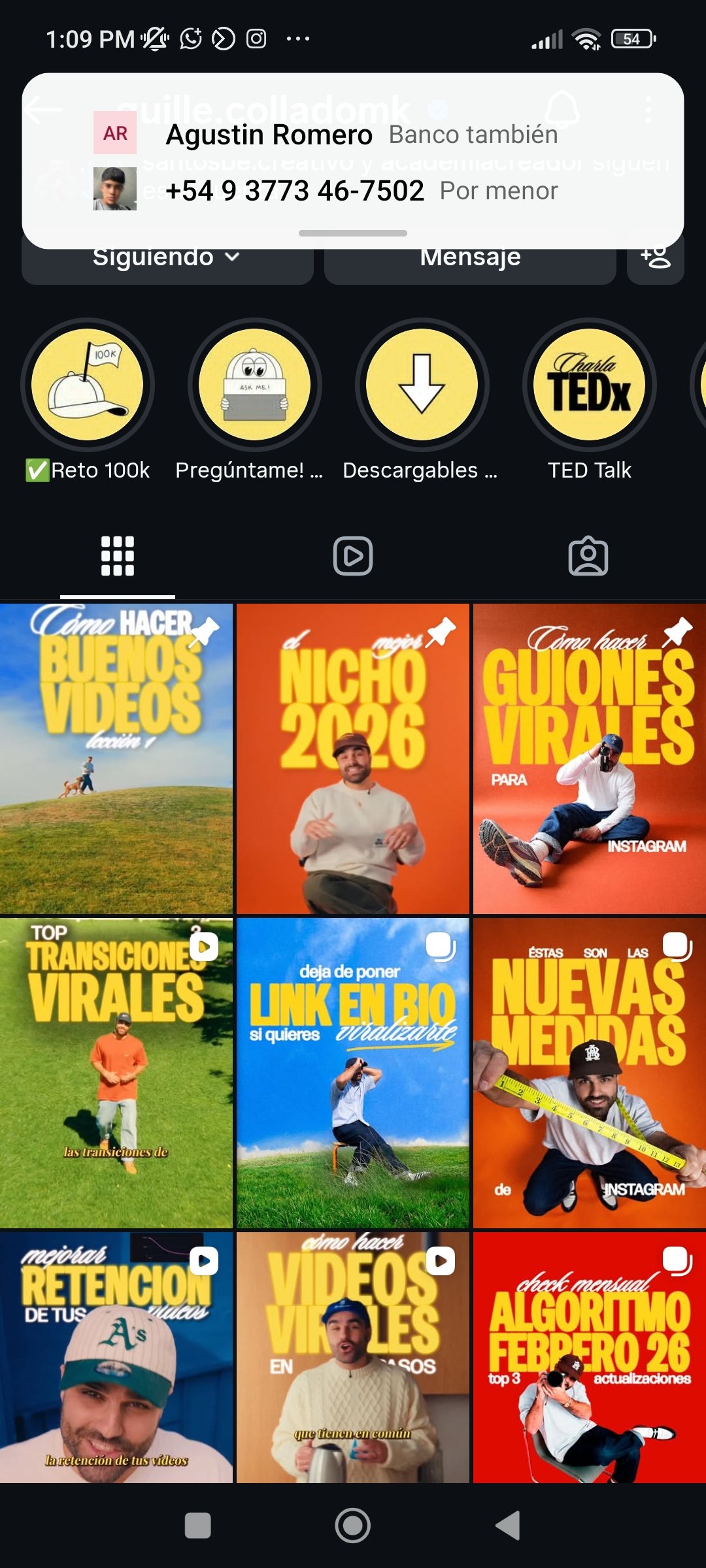Tap the back arrow to leave profile

(41, 110)
